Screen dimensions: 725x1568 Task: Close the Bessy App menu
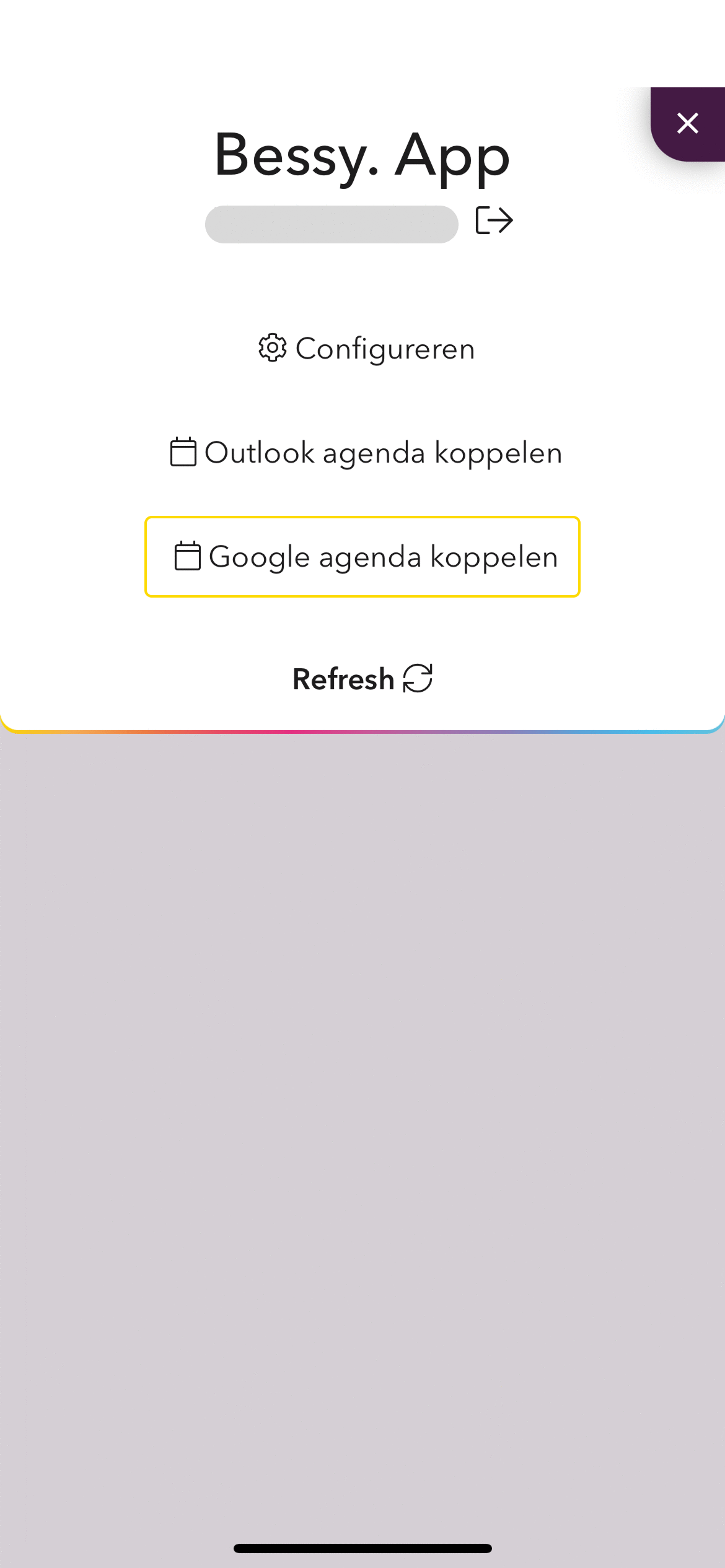[687, 123]
